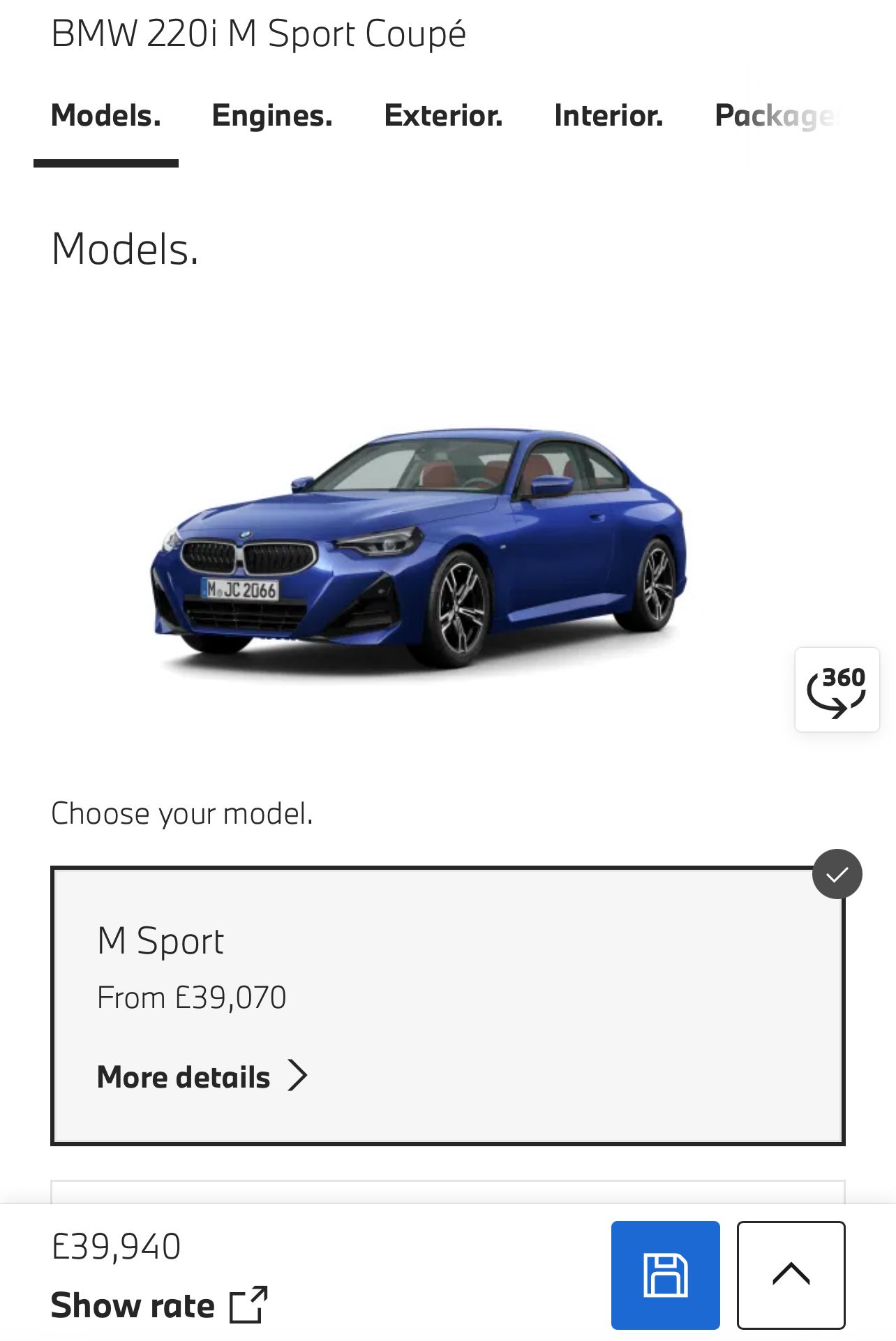Open More details for M Sport
Screen dimensions: 896x1341
pyautogui.click(x=202, y=1076)
